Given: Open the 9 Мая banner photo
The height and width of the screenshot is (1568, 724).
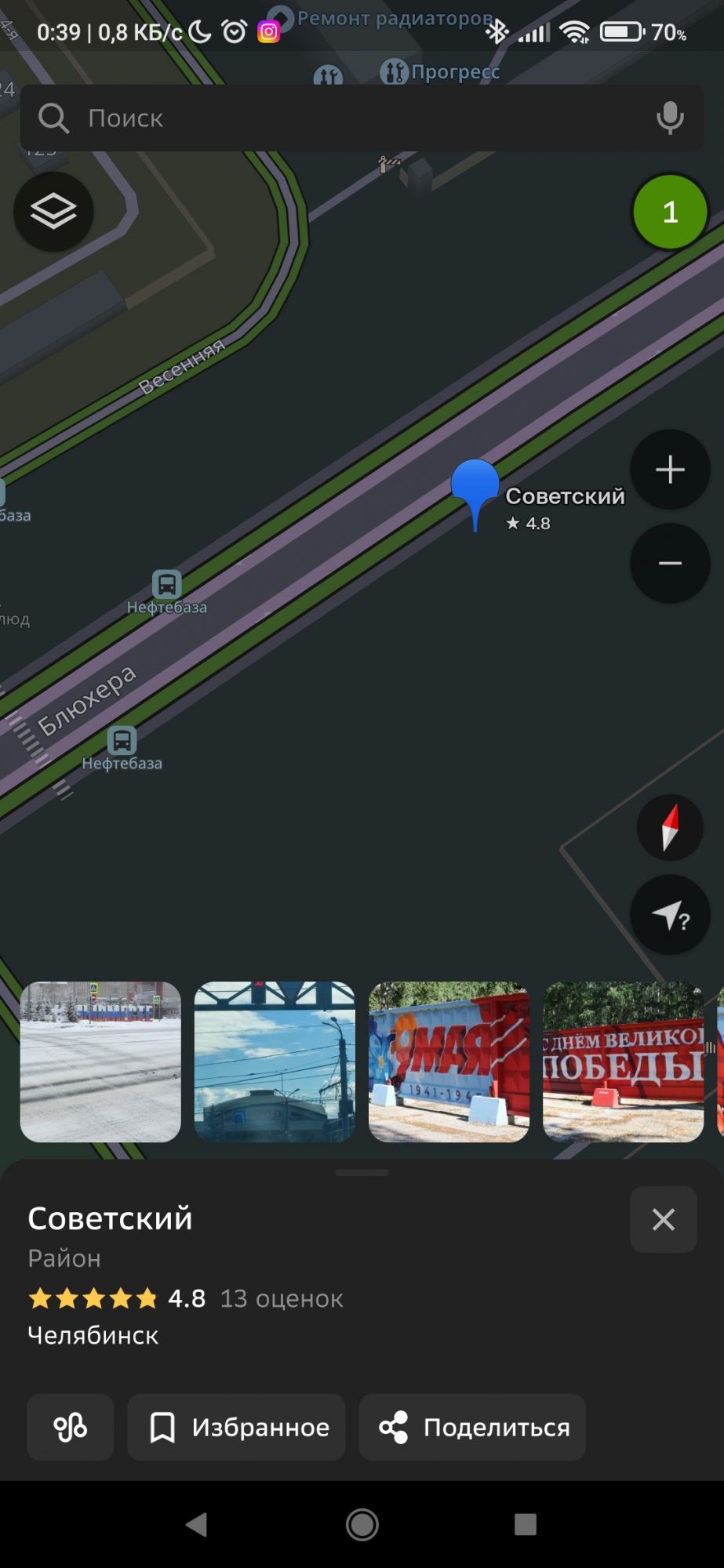Looking at the screenshot, I should (449, 1062).
